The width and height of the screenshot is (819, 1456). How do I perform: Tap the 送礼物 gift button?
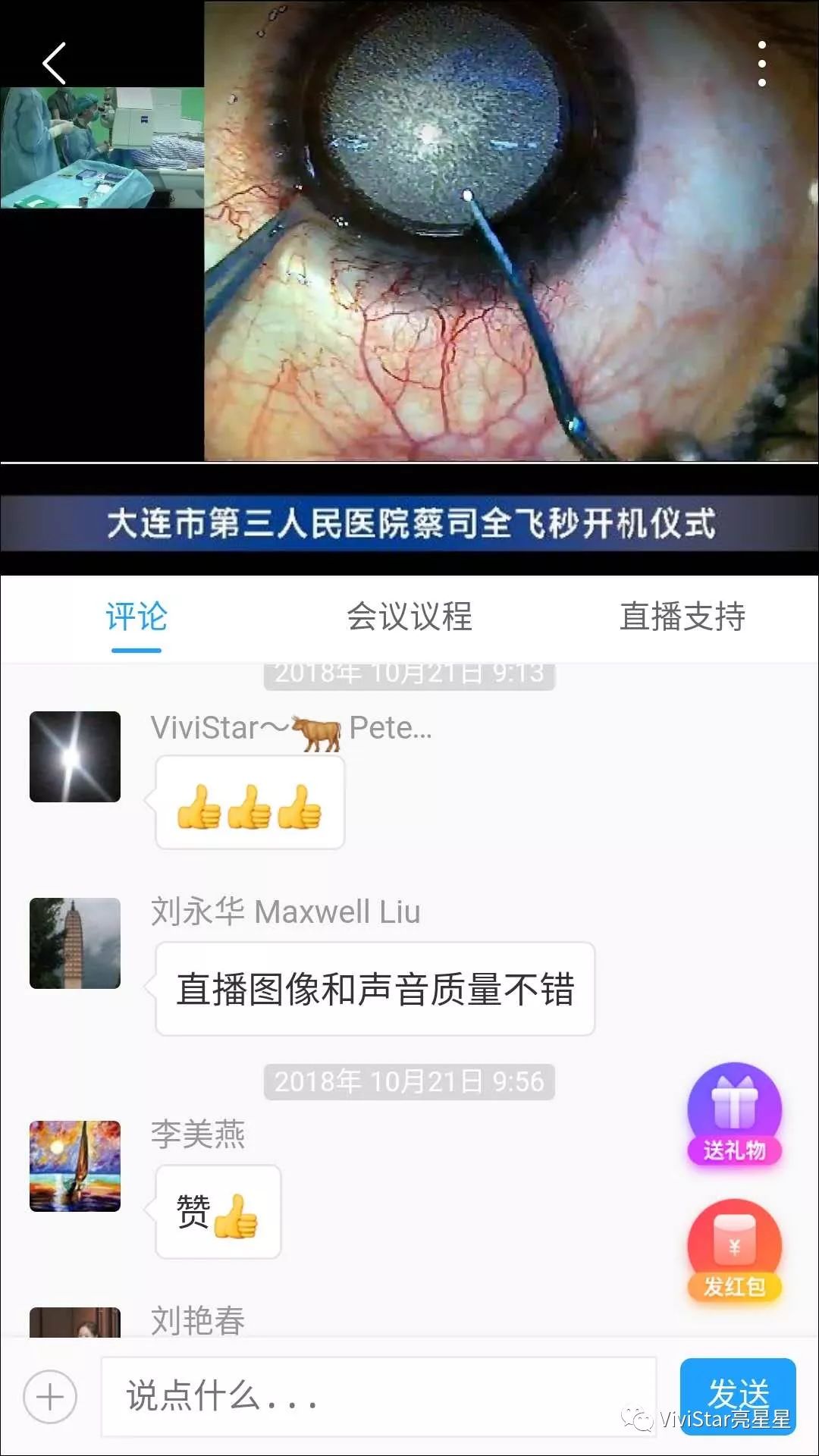point(734,1113)
